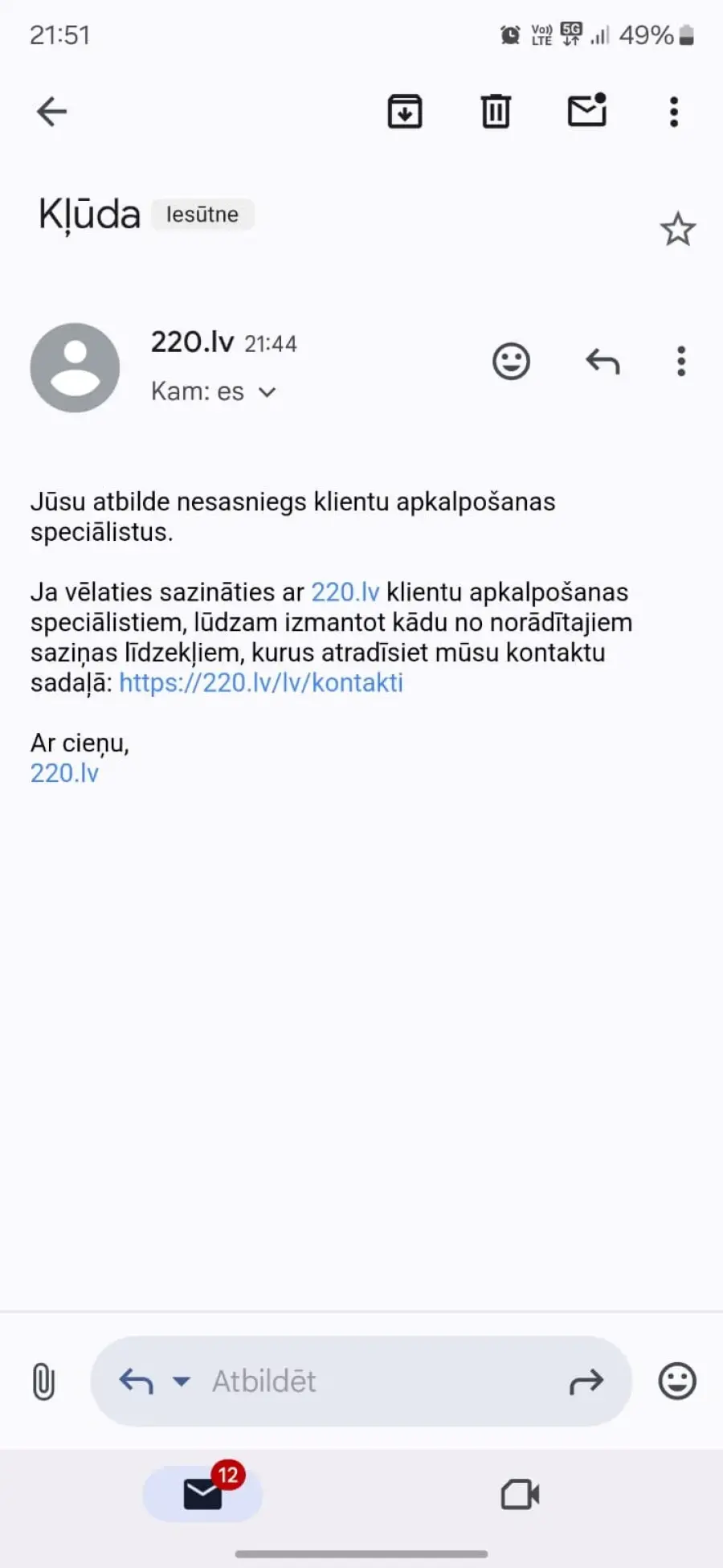The width and height of the screenshot is (723, 1568).
Task: Open the 220.lv link in the signature
Action: [x=64, y=773]
